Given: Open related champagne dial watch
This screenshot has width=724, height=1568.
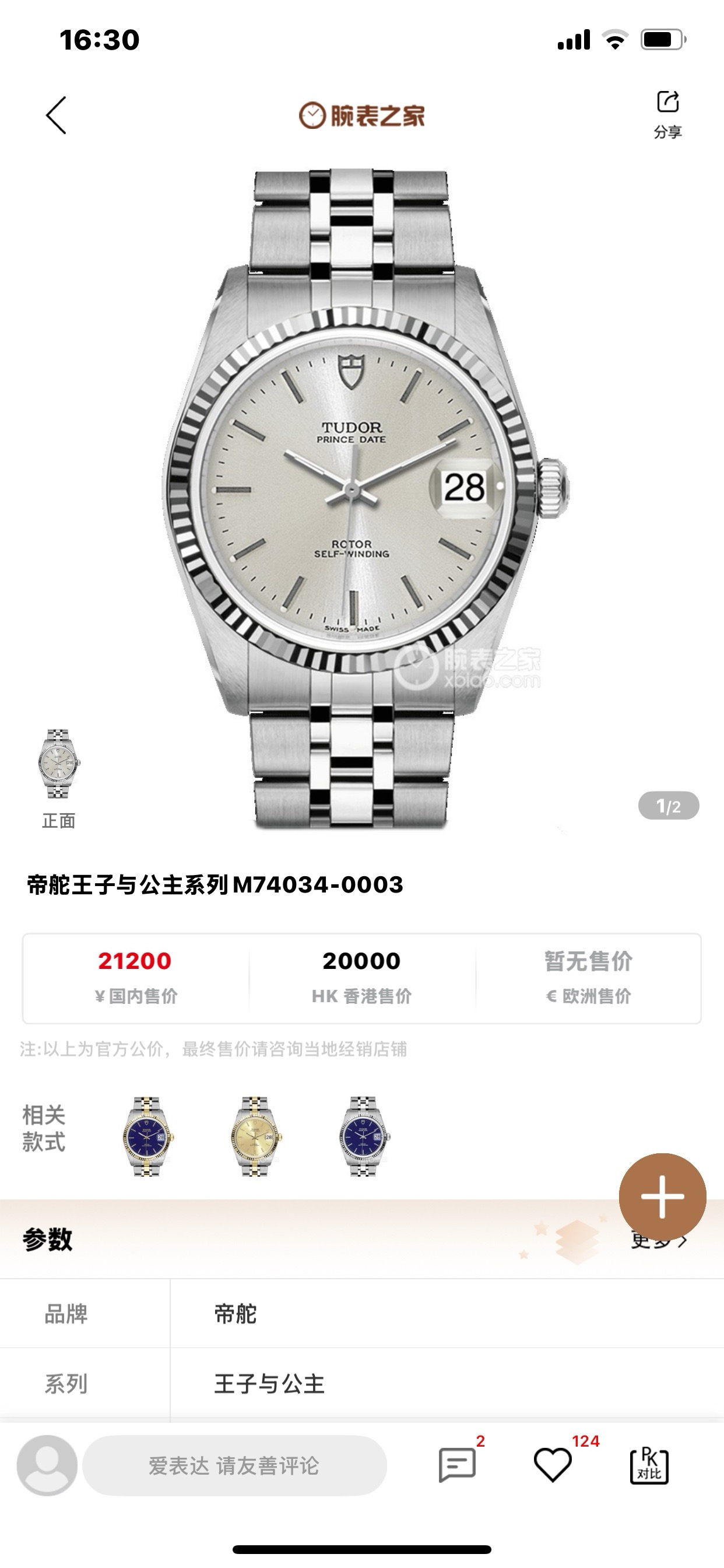Looking at the screenshot, I should pyautogui.click(x=255, y=1136).
